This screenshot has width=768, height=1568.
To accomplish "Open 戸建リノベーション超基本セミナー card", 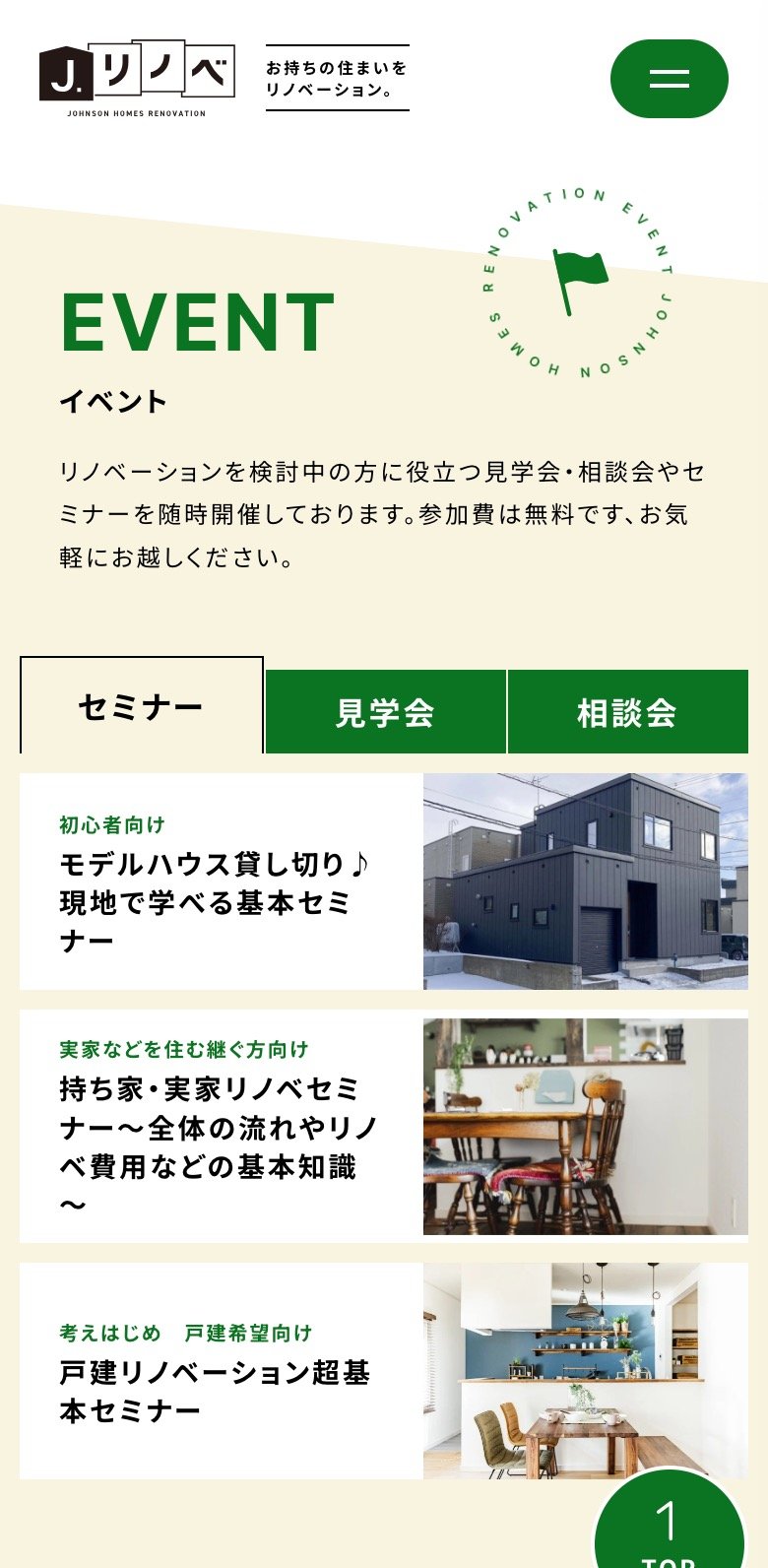I will click(383, 1371).
